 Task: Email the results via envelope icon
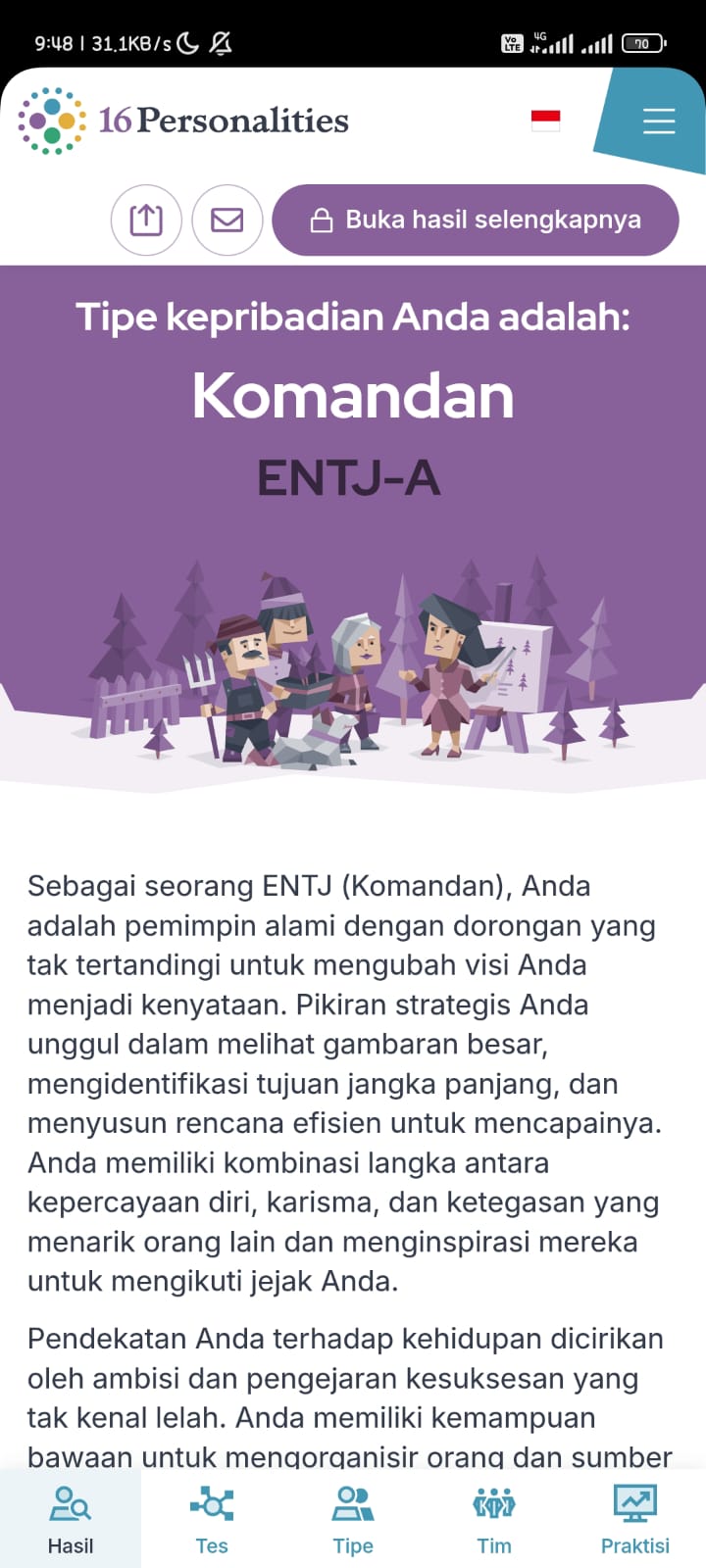[227, 220]
